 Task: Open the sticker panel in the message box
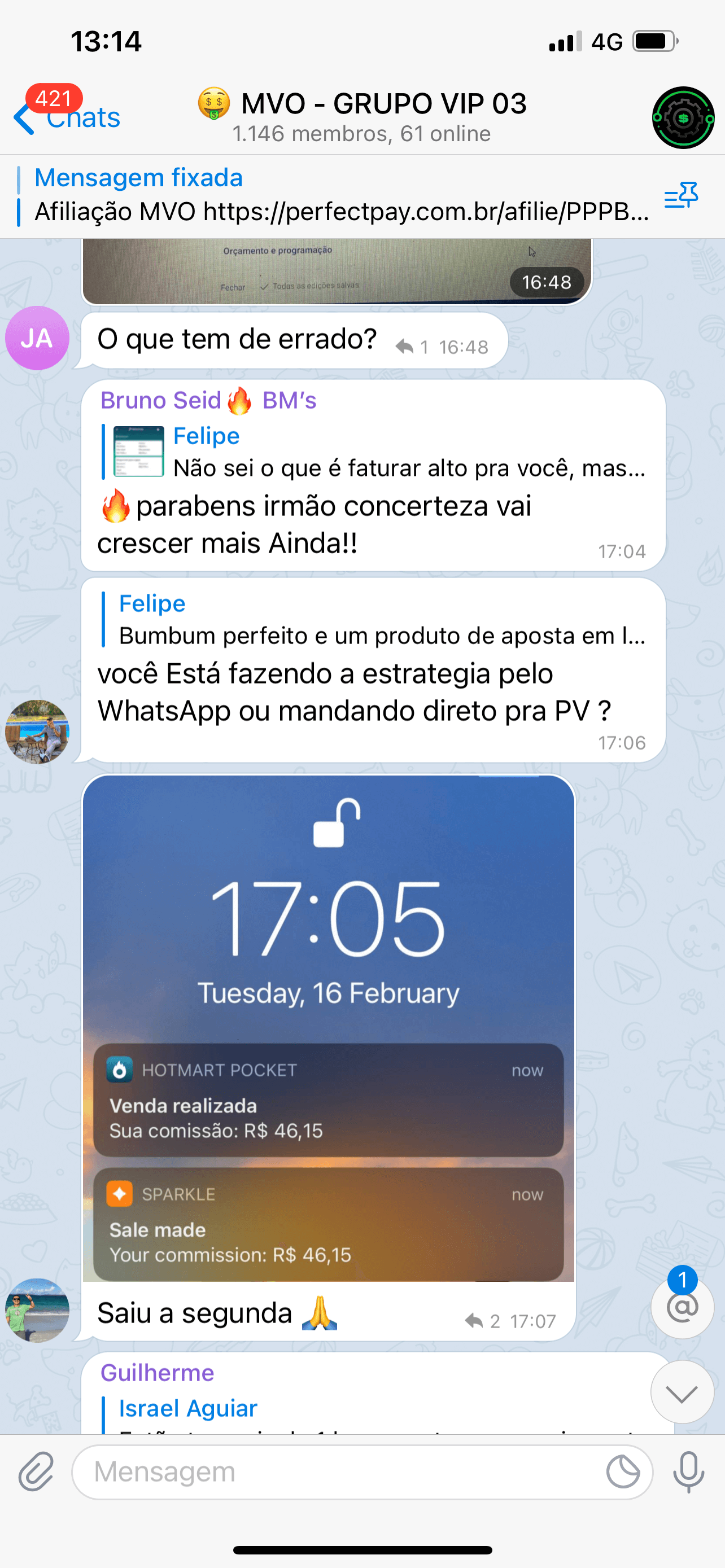tap(623, 1472)
